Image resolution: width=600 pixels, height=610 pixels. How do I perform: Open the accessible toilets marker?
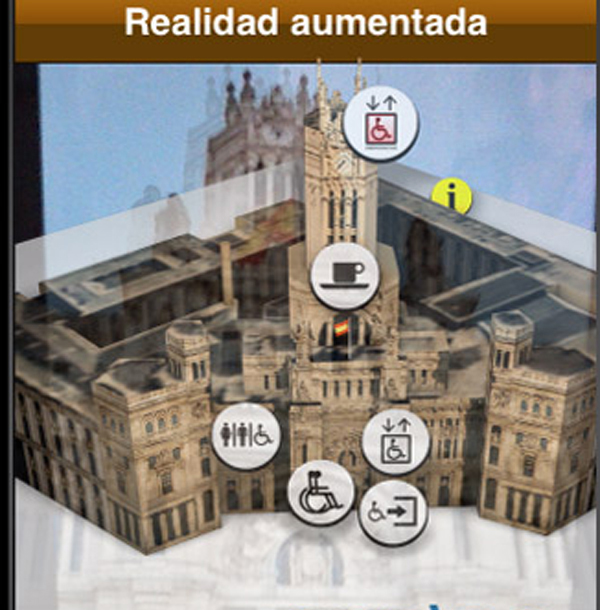(245, 436)
